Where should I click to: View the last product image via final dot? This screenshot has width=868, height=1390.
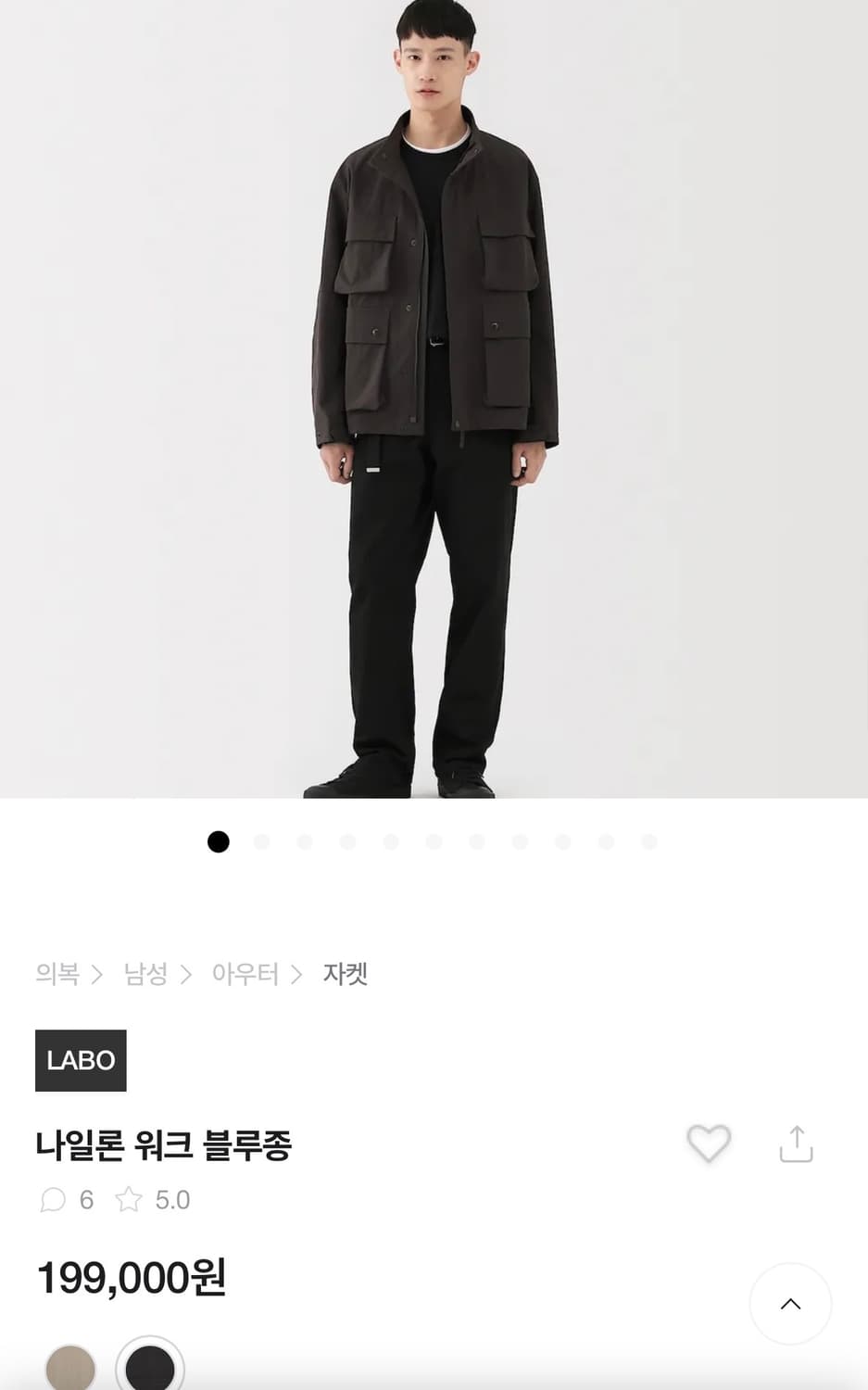coord(649,841)
